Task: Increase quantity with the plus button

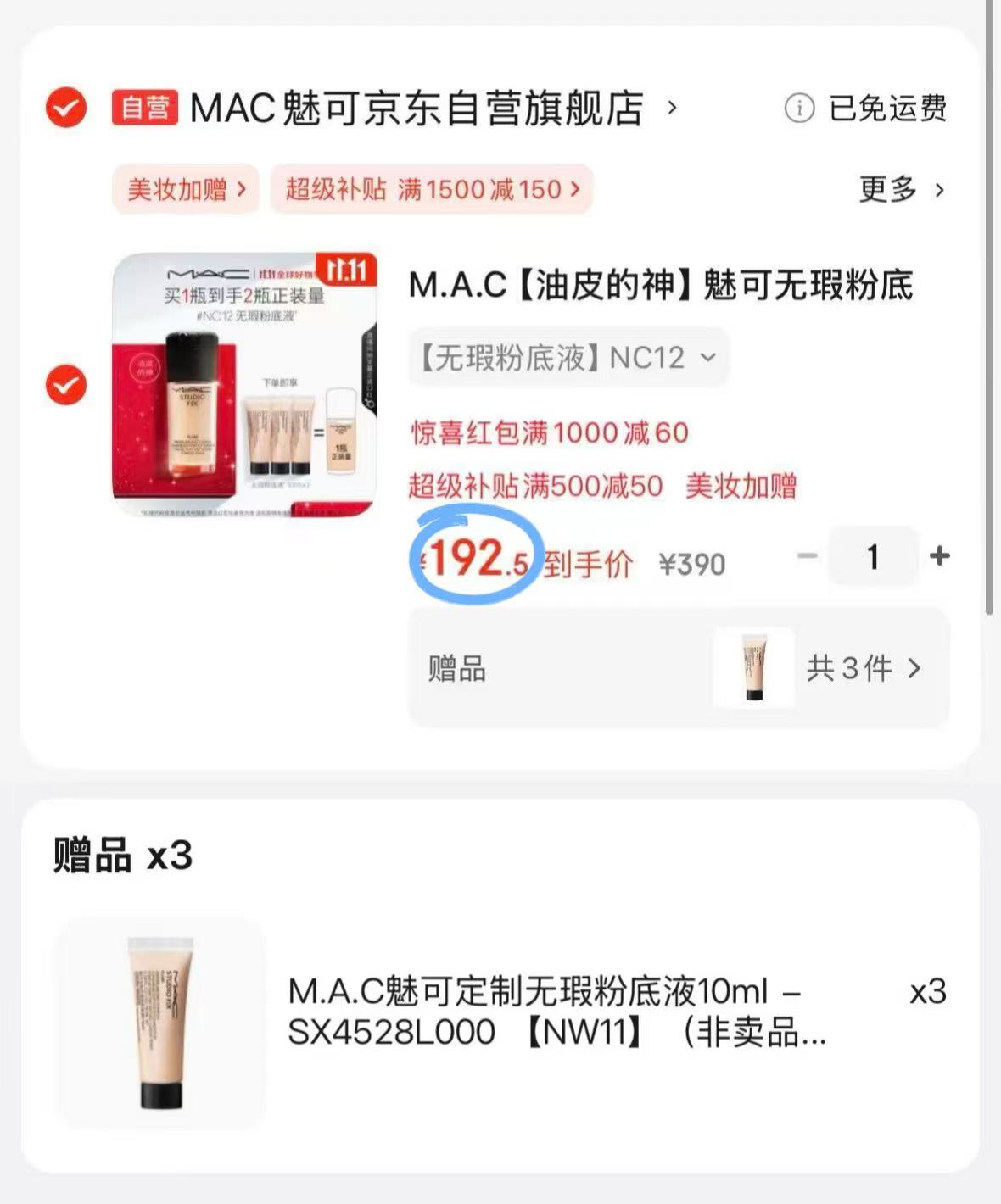Action: [939, 556]
